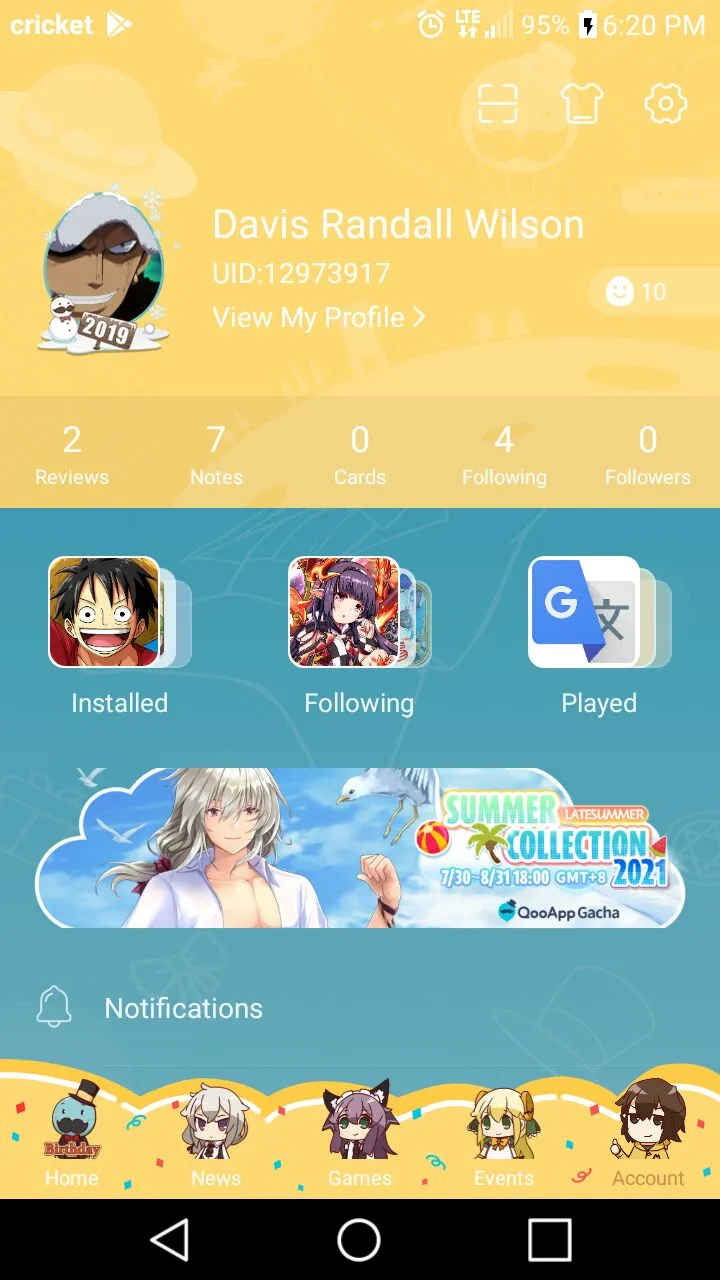Image resolution: width=720 pixels, height=1280 pixels.
Task: Open the QR scanner icon
Action: click(498, 104)
